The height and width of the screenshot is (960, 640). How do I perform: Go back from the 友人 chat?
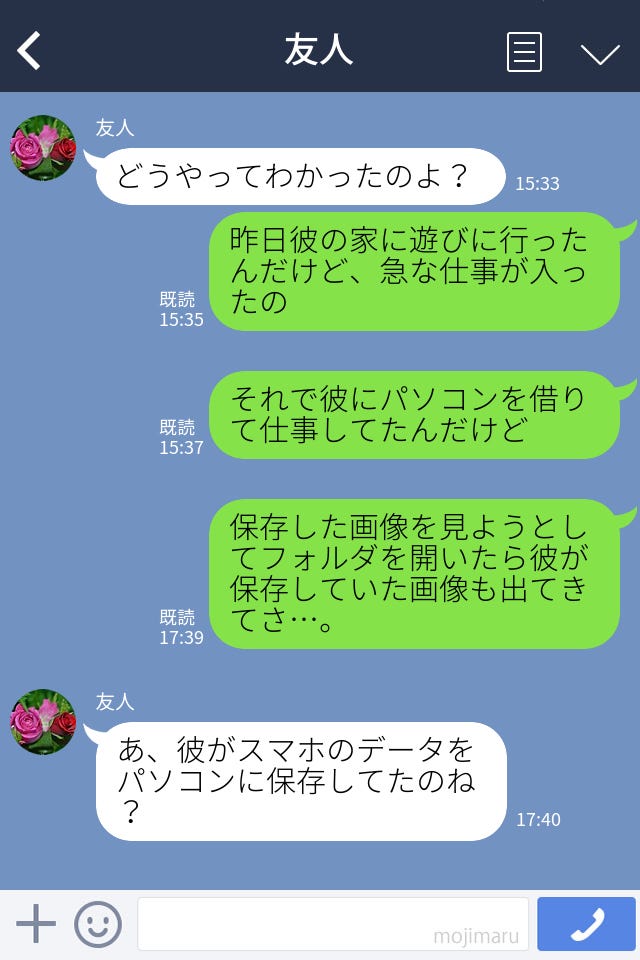(x=30, y=51)
